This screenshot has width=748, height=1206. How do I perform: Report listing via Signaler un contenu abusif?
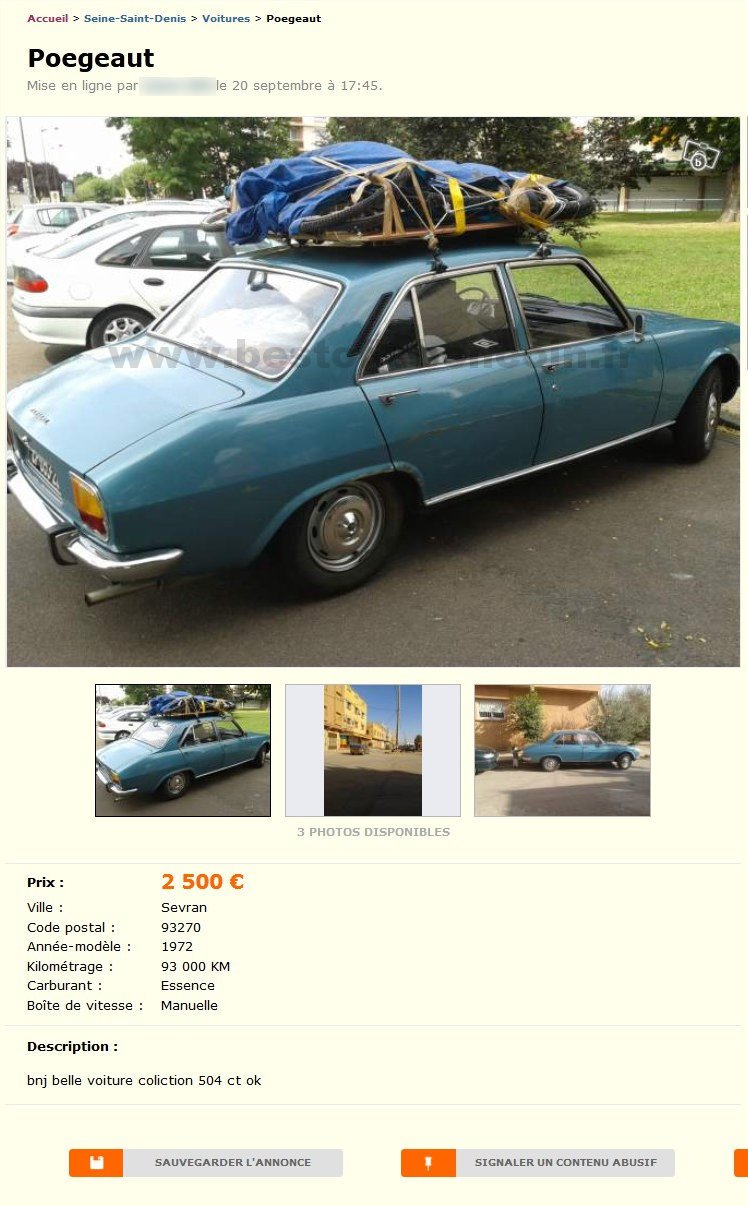coord(538,1162)
